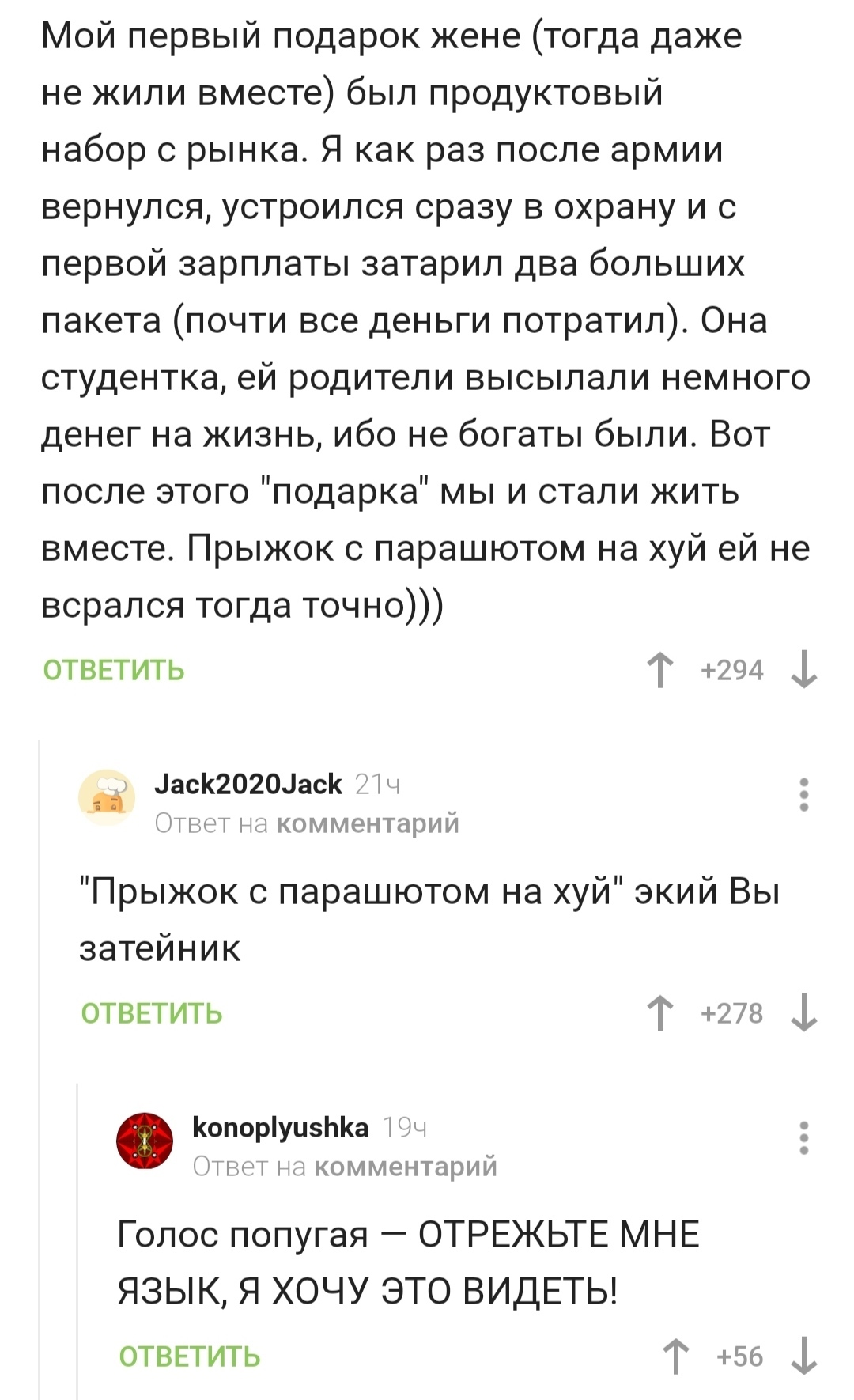Screen dimensions: 854x1400
Task: Open Jack2020Jack's username link
Action: click(248, 783)
